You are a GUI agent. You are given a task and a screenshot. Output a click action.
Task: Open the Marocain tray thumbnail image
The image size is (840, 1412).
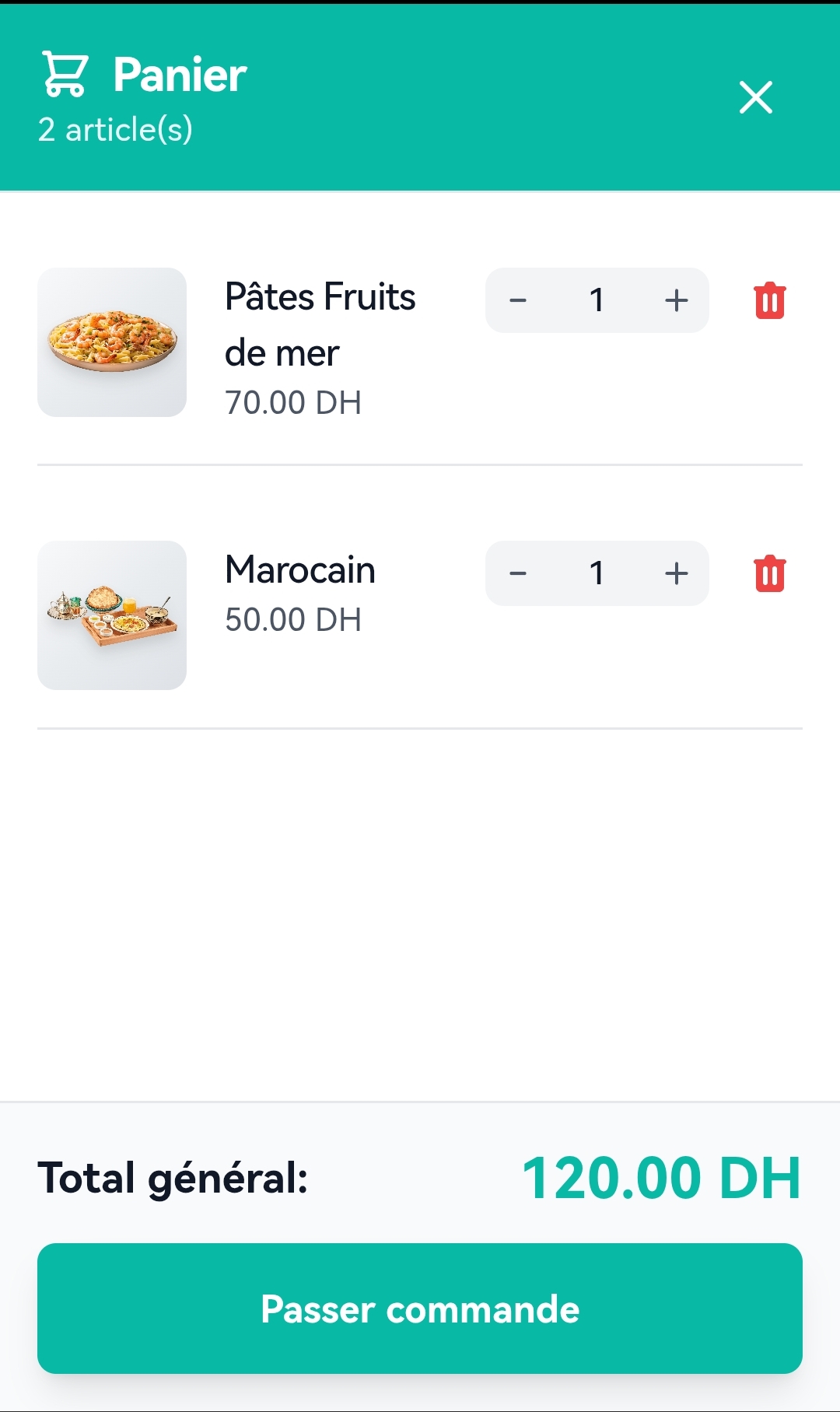(x=111, y=615)
